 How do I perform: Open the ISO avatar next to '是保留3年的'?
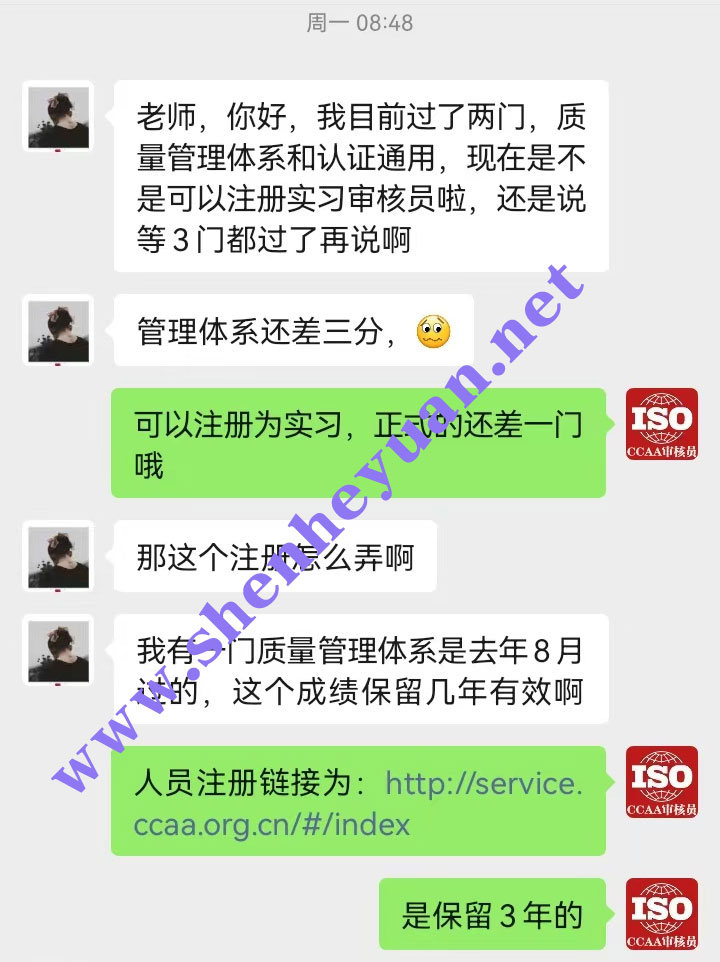coord(662,914)
